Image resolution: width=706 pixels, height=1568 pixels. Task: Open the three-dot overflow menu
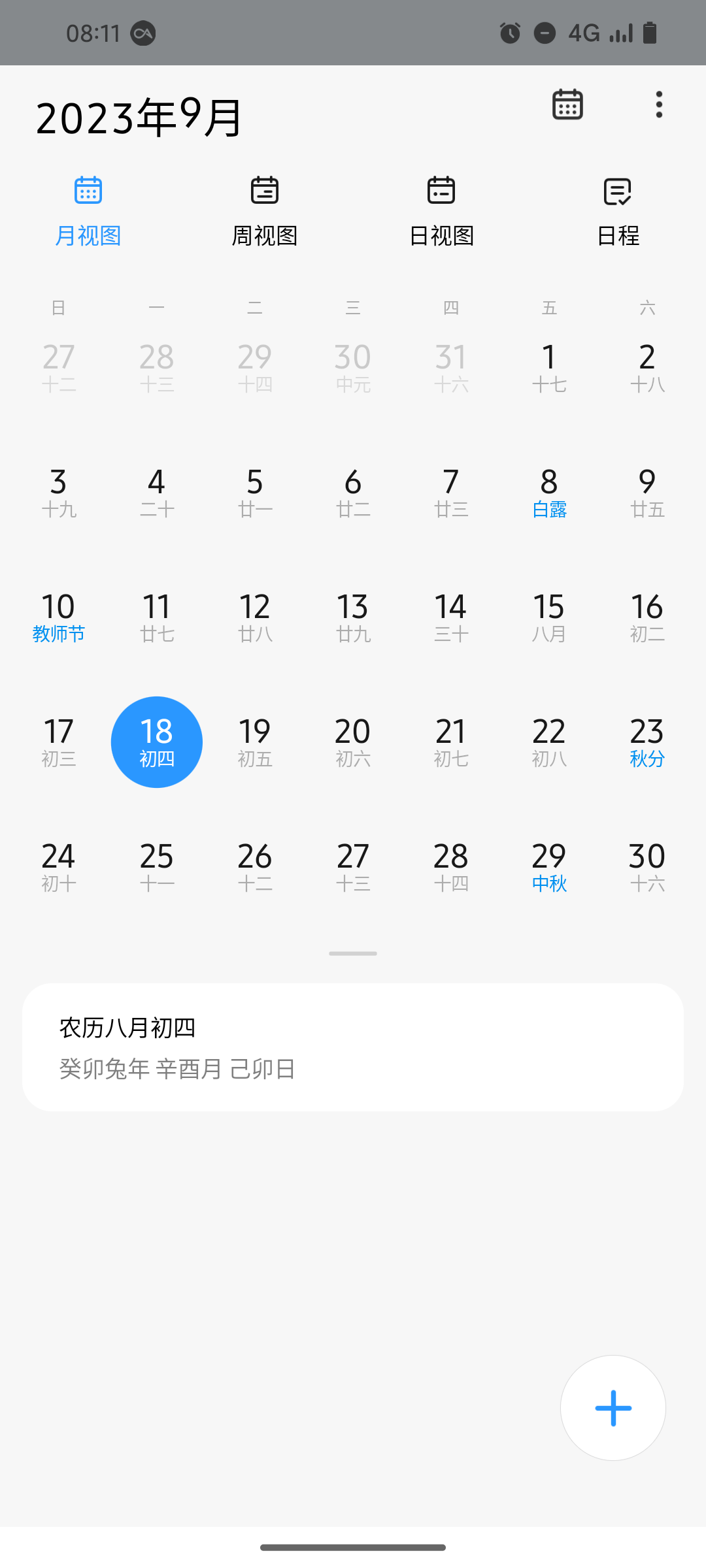pos(659,105)
